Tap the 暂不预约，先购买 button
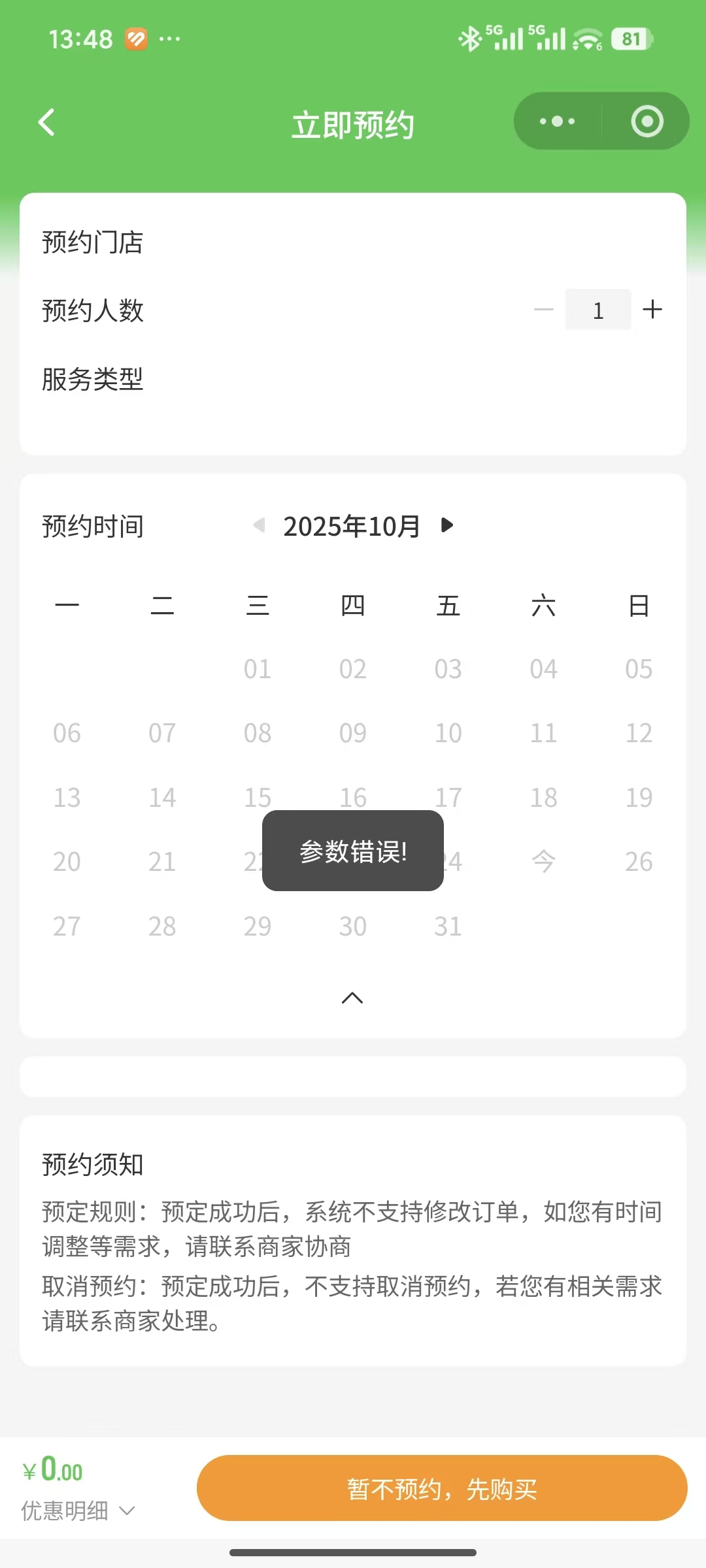This screenshot has height=1568, width=706. (x=442, y=1489)
